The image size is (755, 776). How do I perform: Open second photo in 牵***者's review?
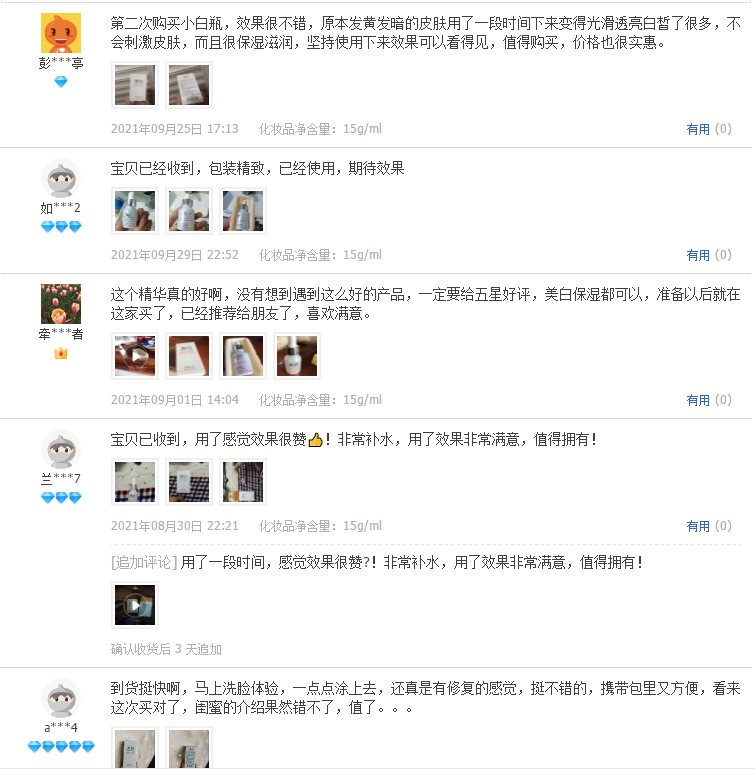click(x=188, y=356)
